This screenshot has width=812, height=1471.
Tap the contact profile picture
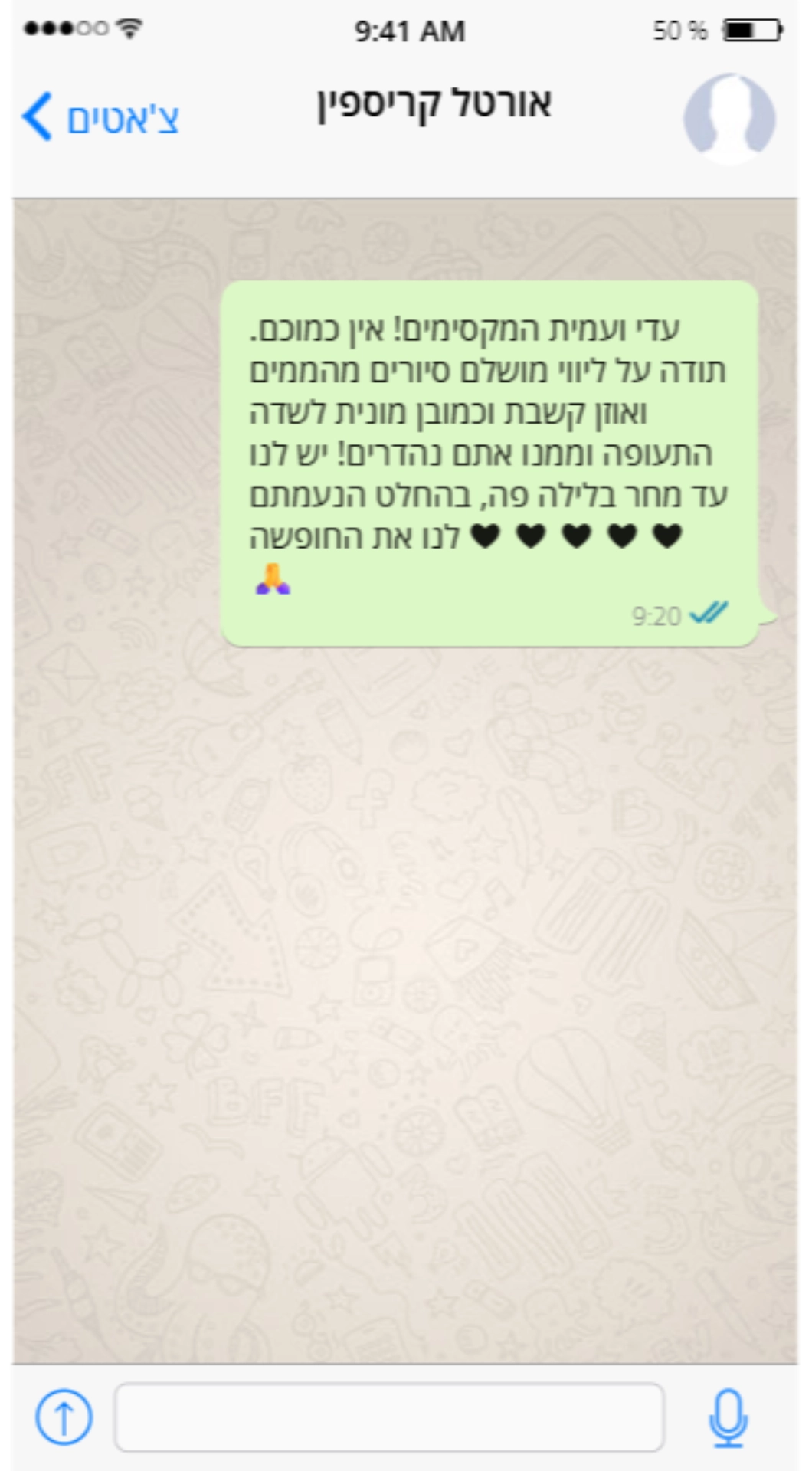click(729, 119)
